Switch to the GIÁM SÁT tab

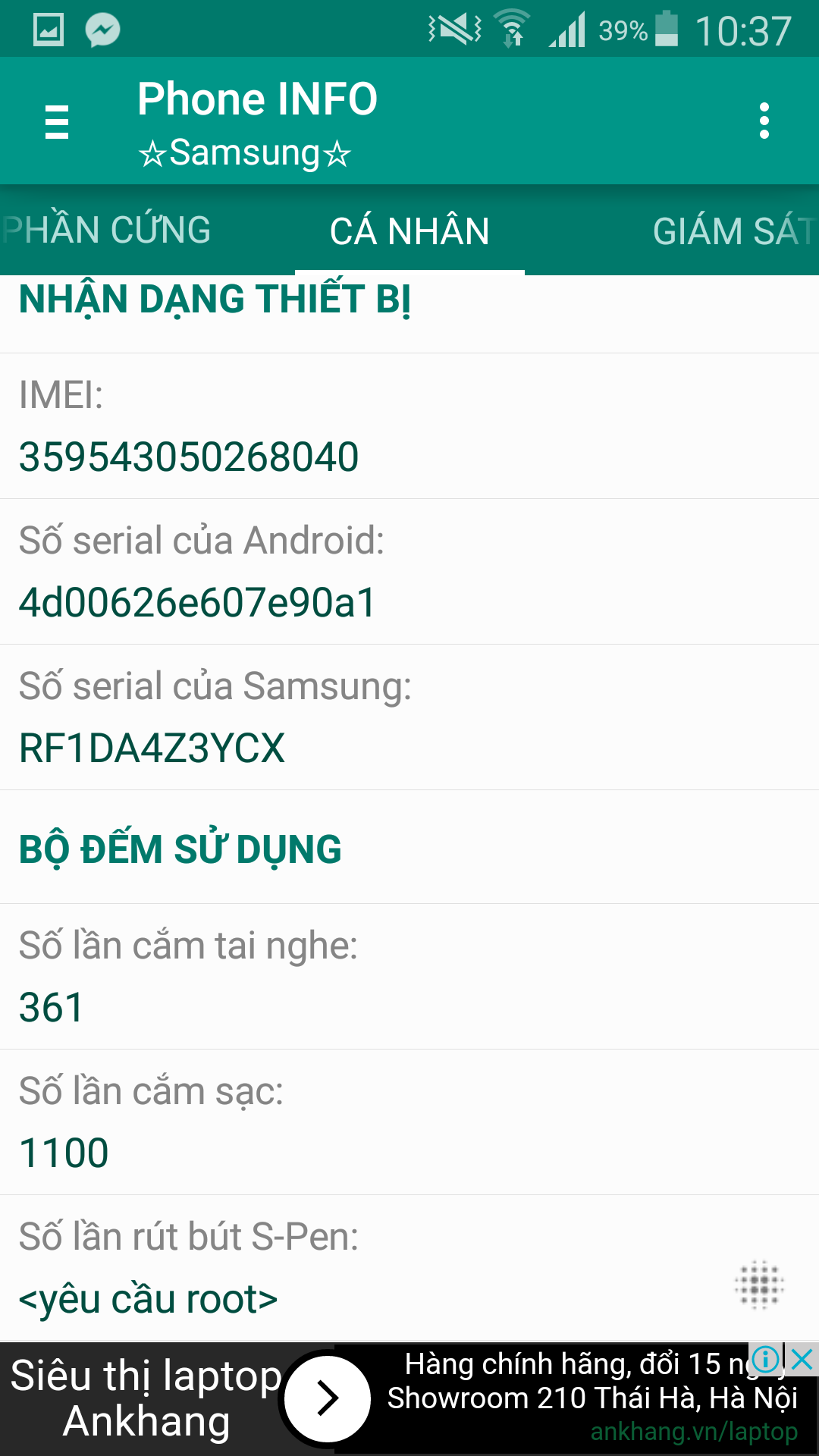(x=733, y=231)
